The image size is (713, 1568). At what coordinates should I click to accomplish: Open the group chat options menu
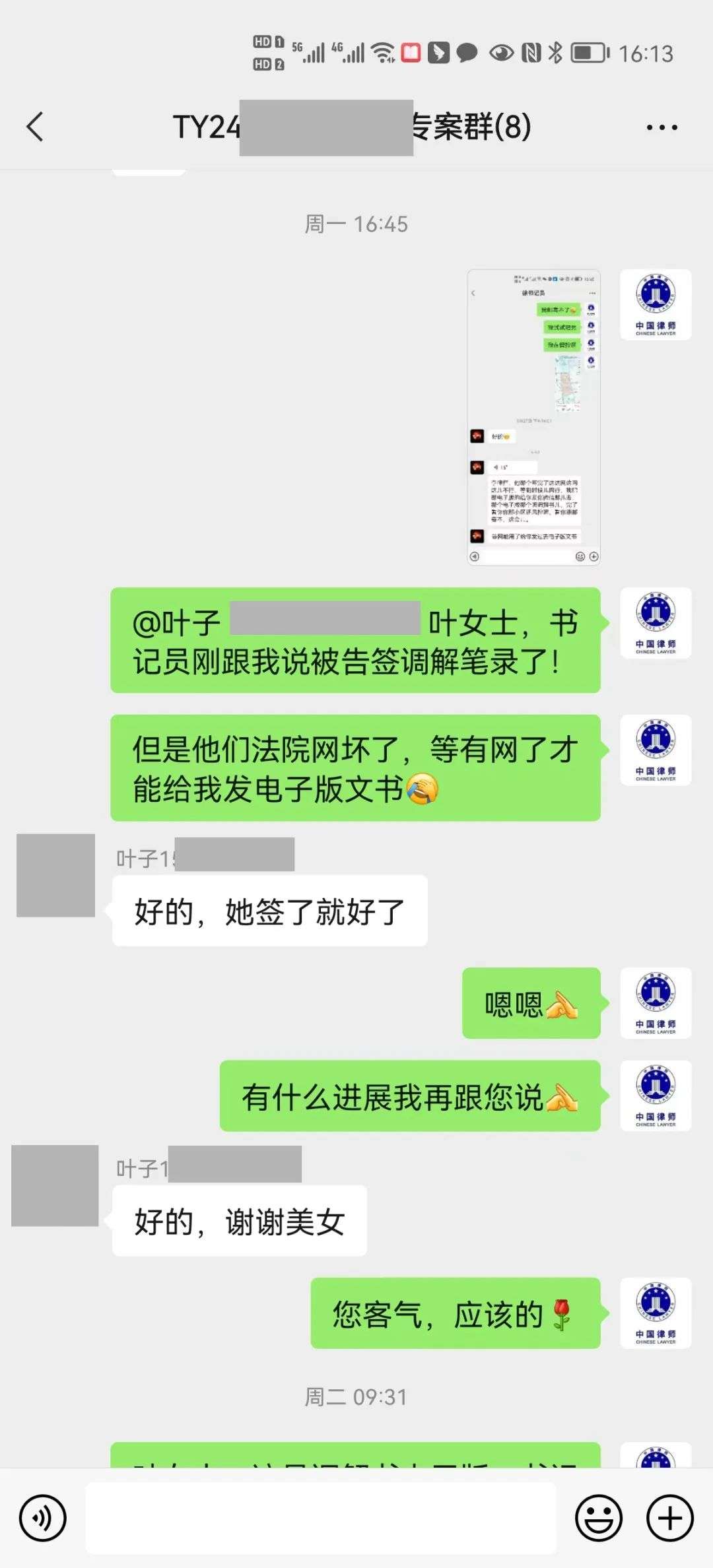[x=662, y=127]
